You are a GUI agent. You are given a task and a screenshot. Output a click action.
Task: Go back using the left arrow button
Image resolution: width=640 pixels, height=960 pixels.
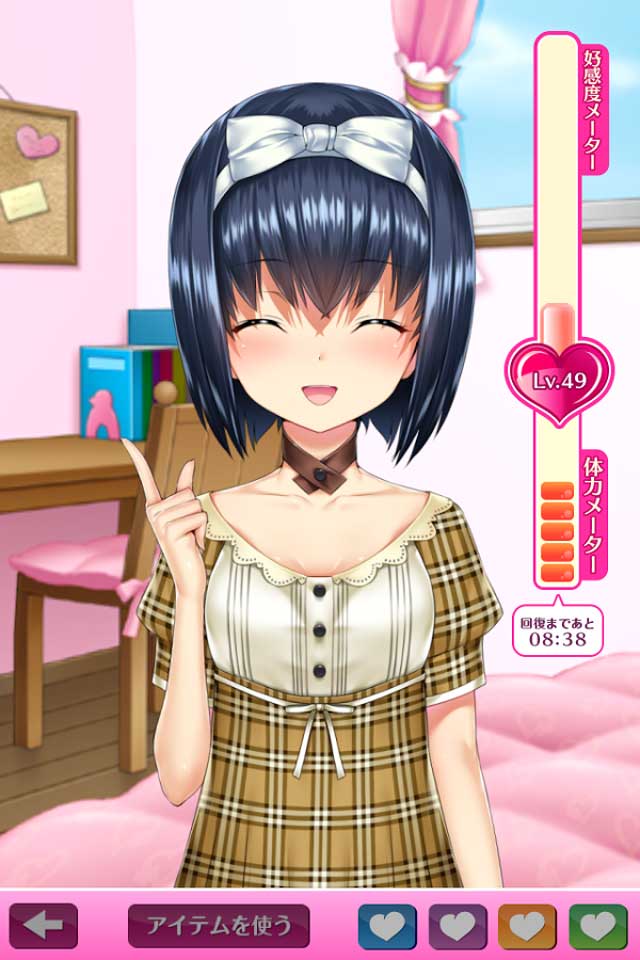coord(43,925)
